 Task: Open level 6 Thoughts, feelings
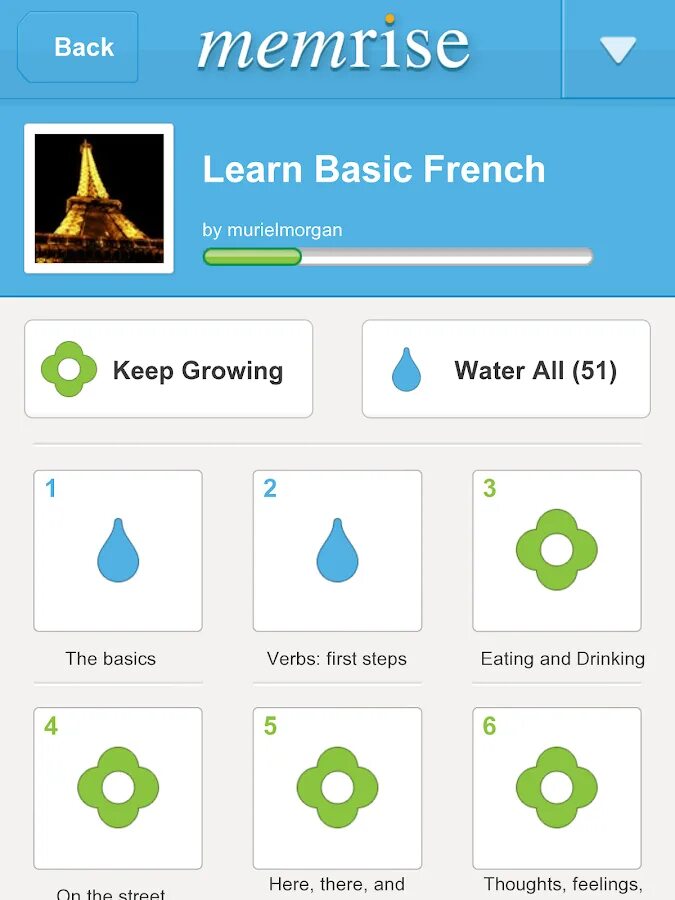click(x=557, y=788)
